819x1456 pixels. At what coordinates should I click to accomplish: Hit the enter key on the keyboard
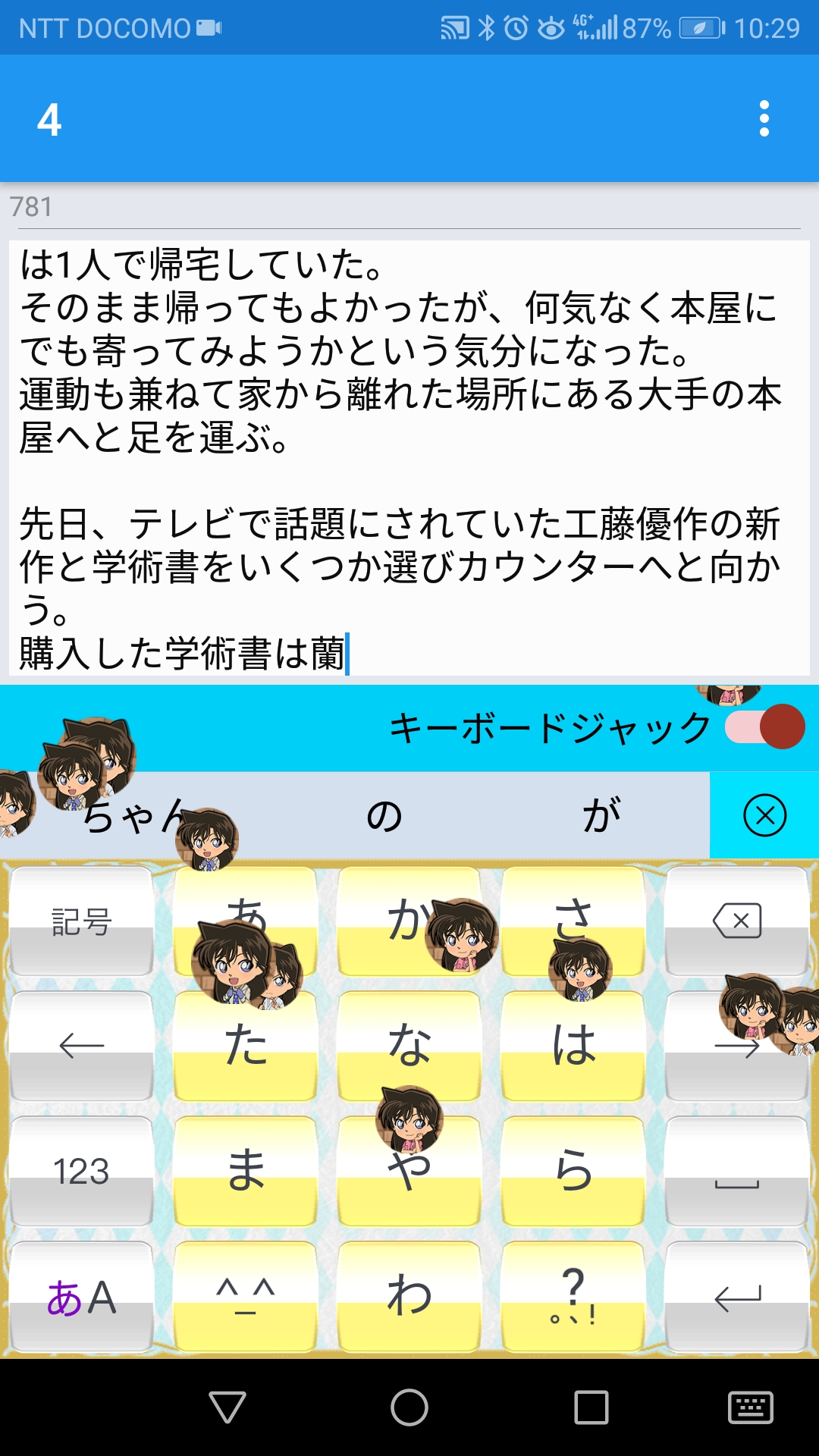(x=736, y=1297)
